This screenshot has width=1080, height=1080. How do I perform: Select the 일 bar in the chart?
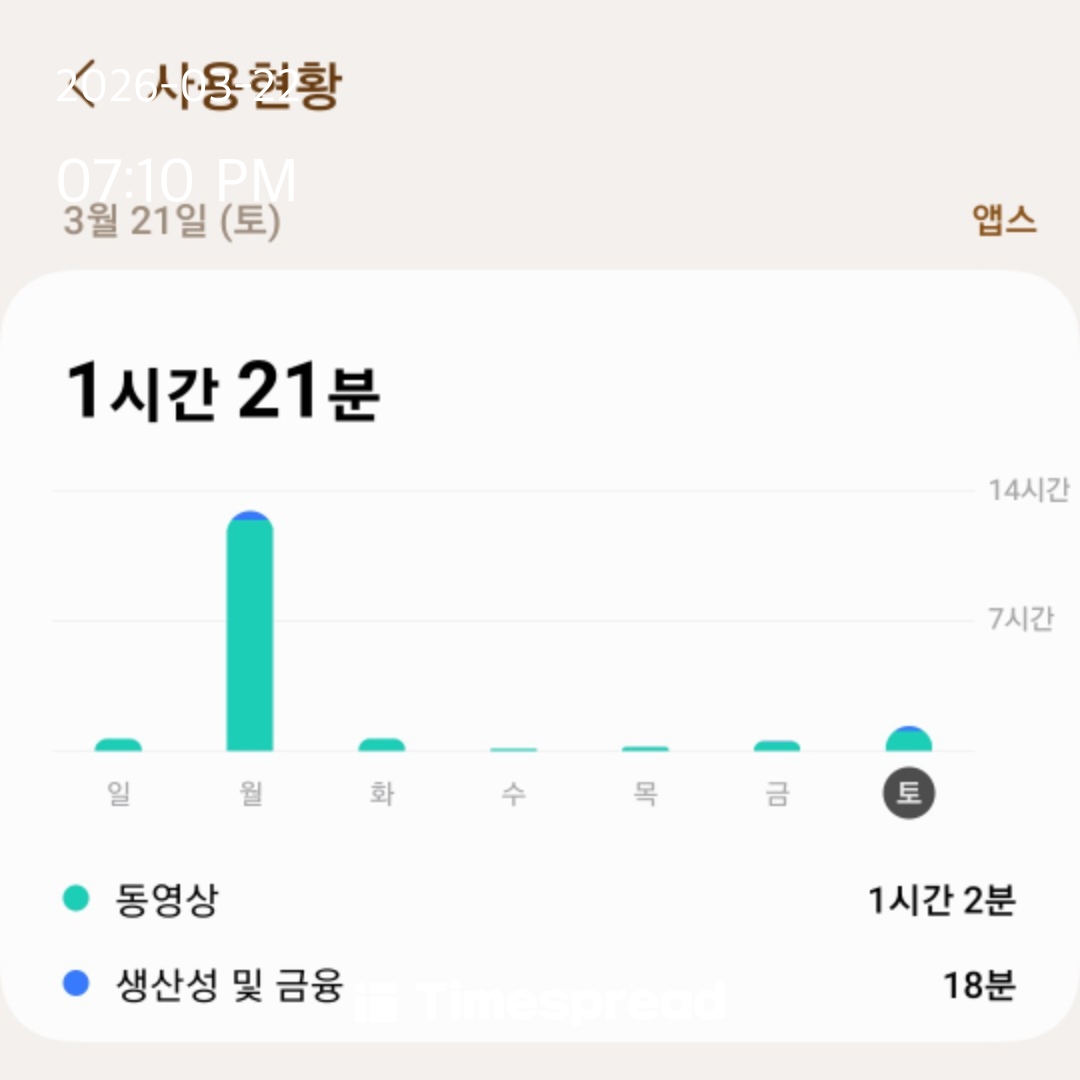pos(118,744)
